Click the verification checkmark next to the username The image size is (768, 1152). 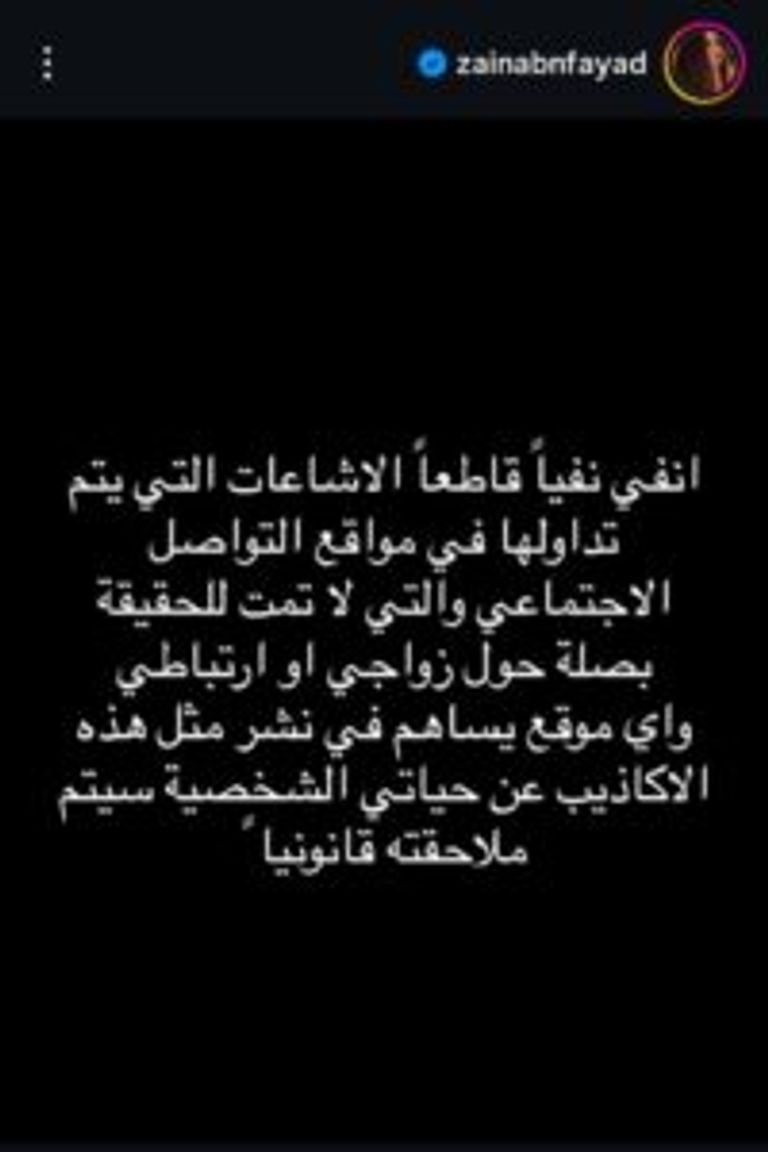coord(430,60)
